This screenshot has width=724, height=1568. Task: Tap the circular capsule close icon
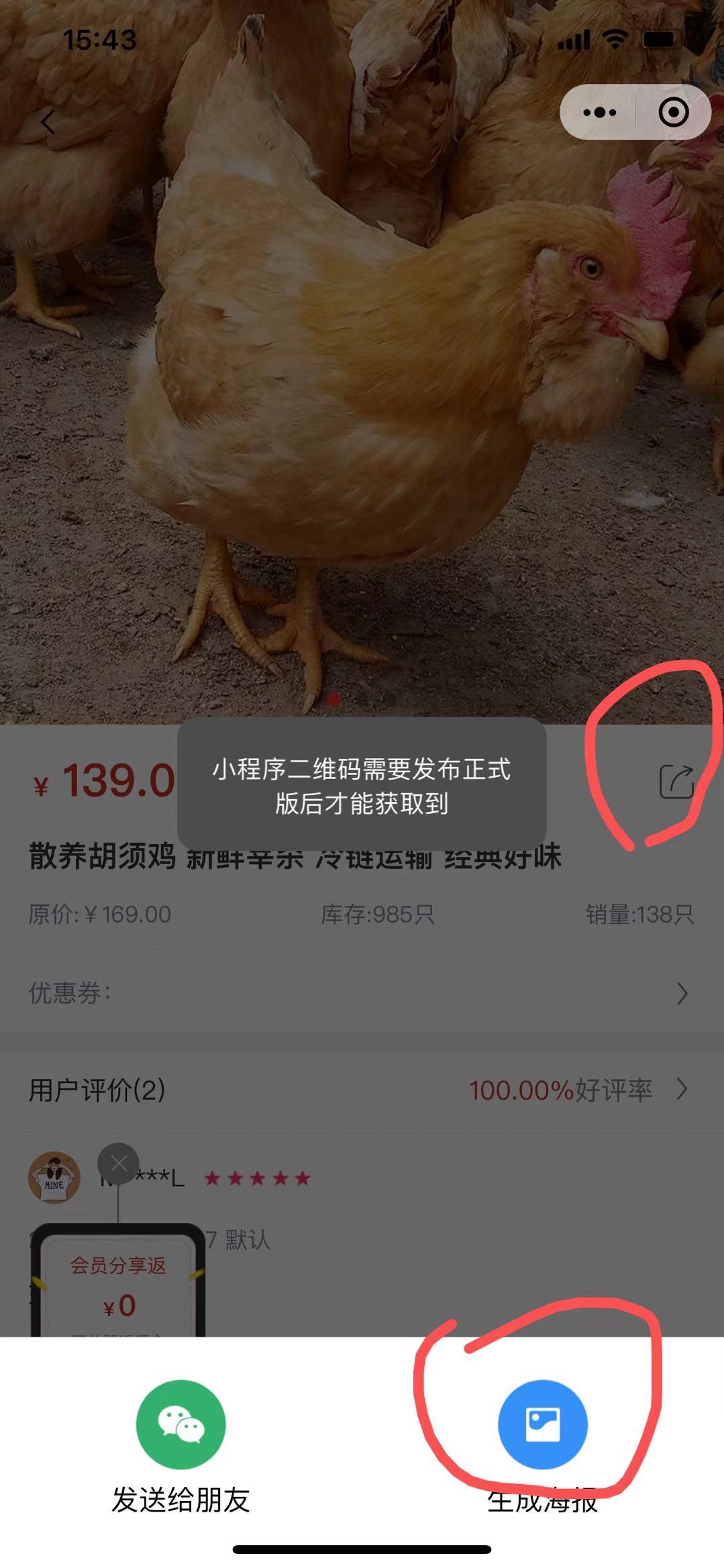673,112
